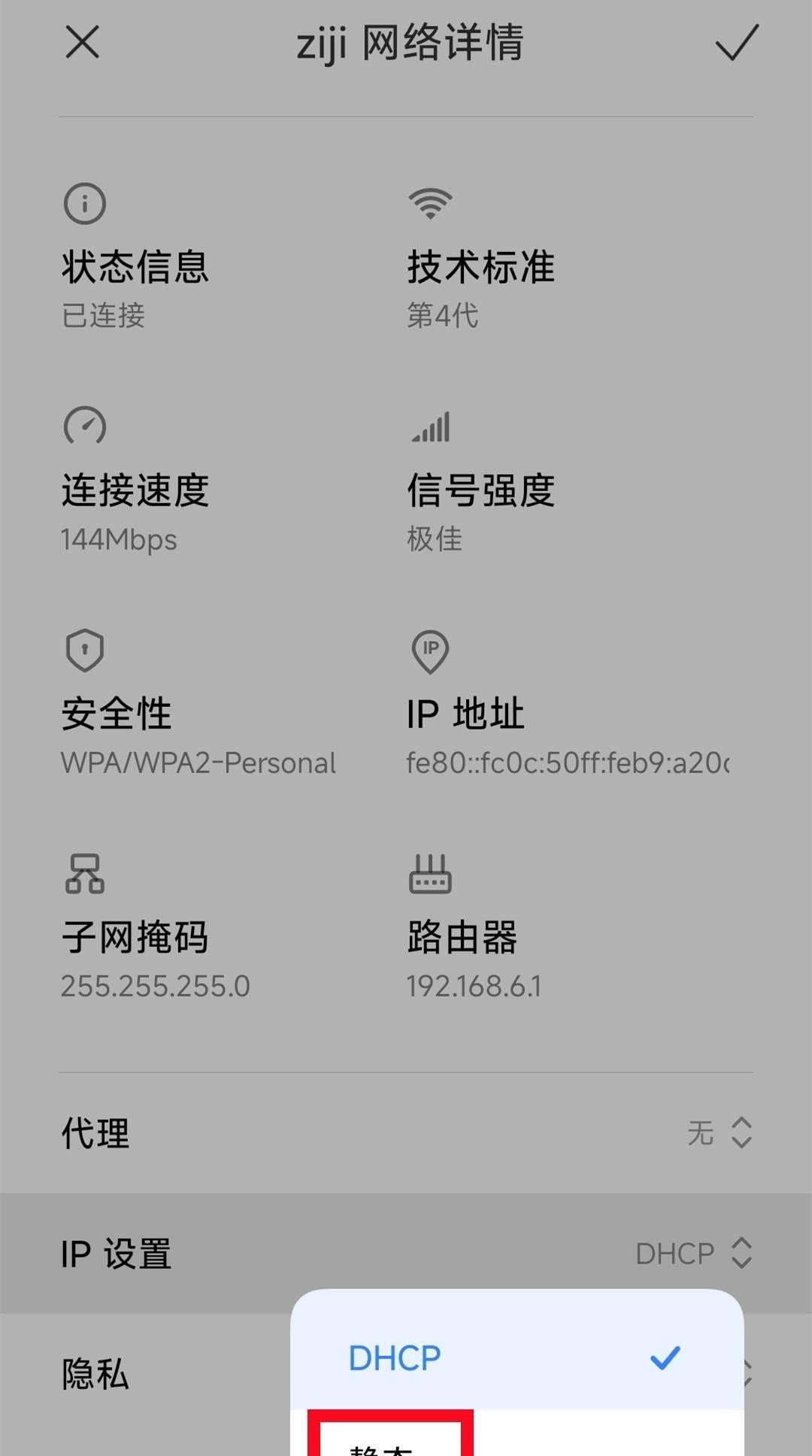Close the network details with the X
Screen dimensions: 812x1456
82,43
